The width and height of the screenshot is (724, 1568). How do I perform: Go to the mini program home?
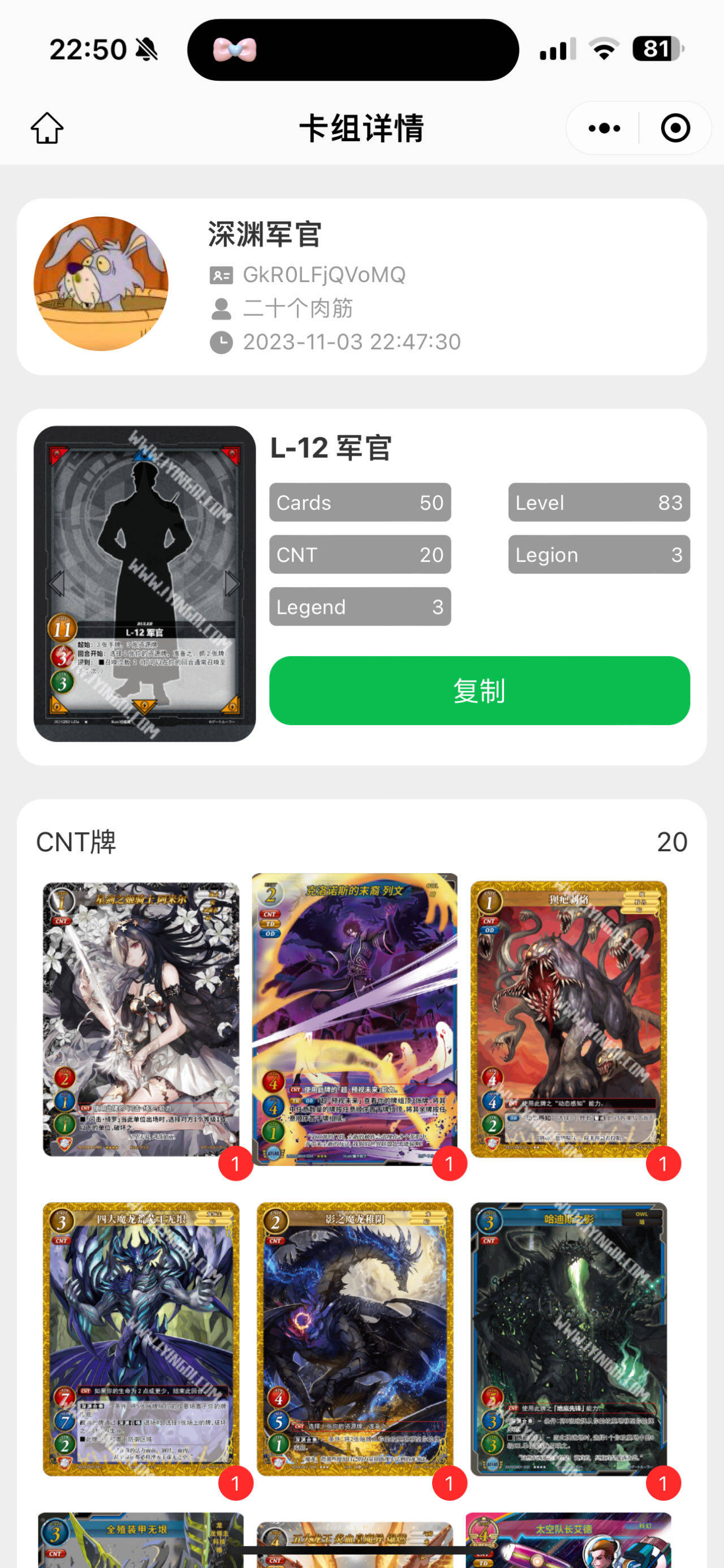47,128
